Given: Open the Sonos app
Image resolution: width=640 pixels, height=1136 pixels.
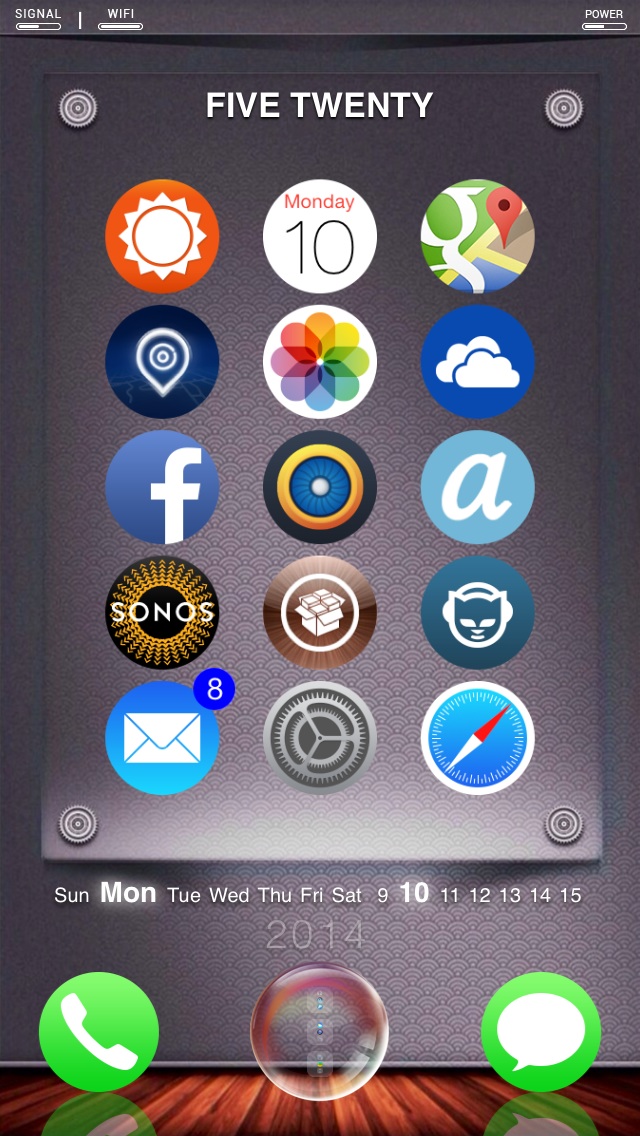Looking at the screenshot, I should click(x=162, y=612).
